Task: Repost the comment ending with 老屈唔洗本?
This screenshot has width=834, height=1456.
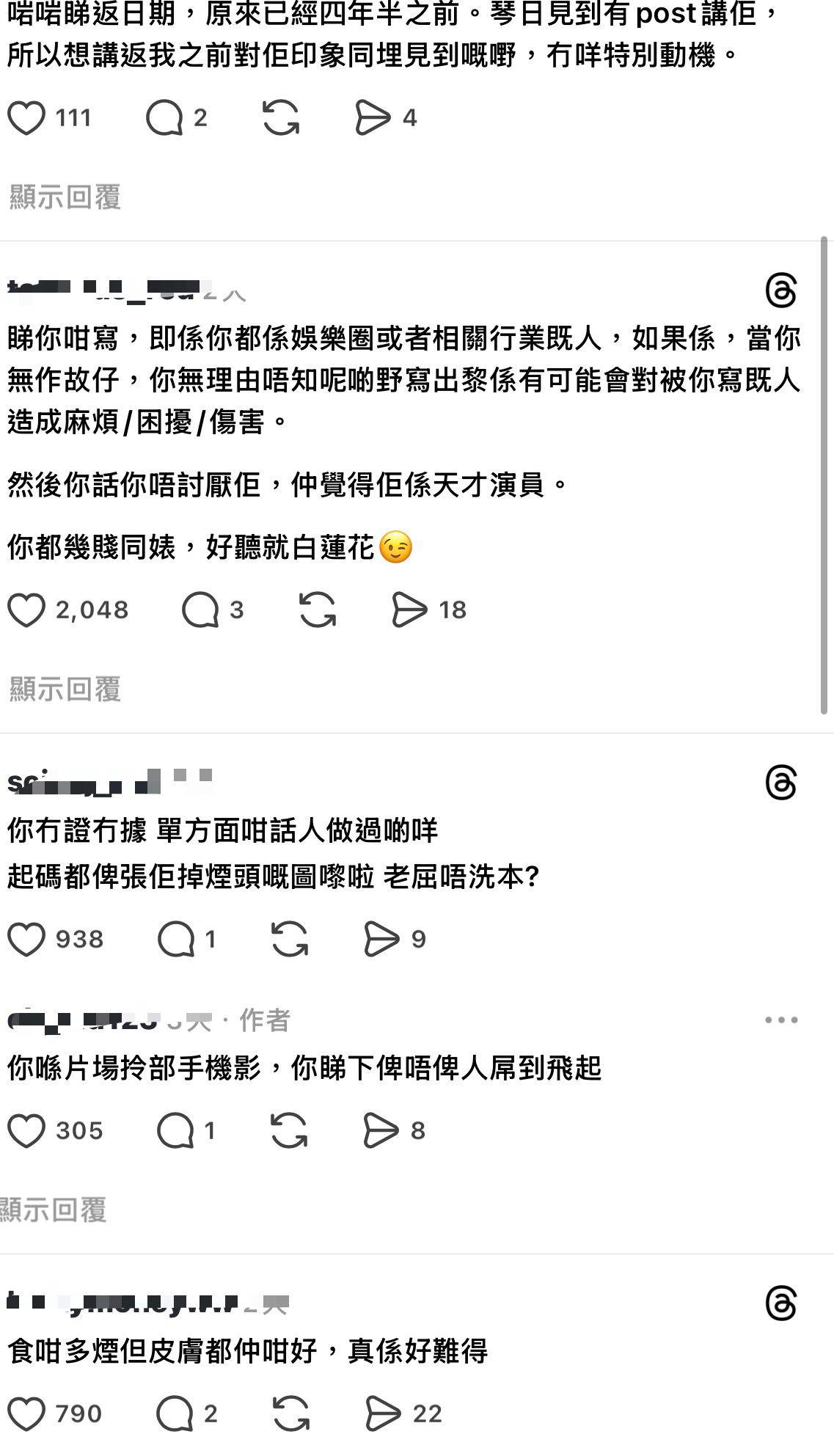Action: tap(289, 940)
